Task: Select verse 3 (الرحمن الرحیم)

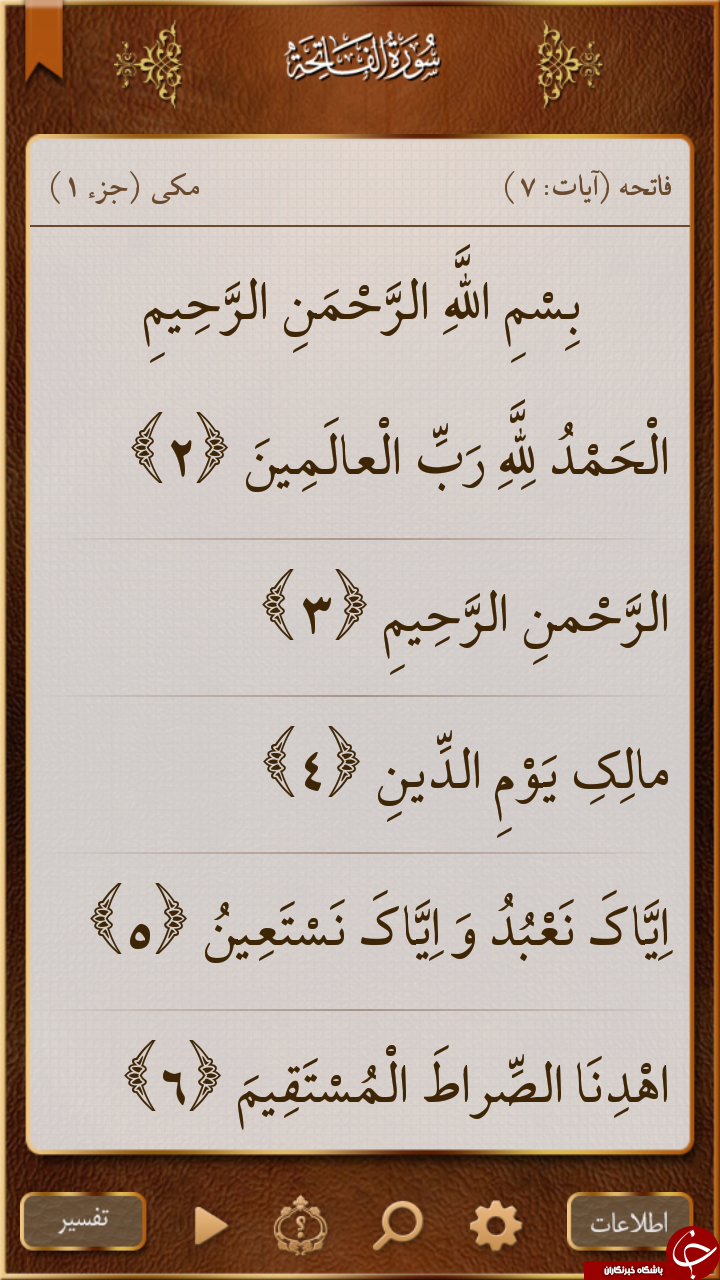Action: pos(360,618)
